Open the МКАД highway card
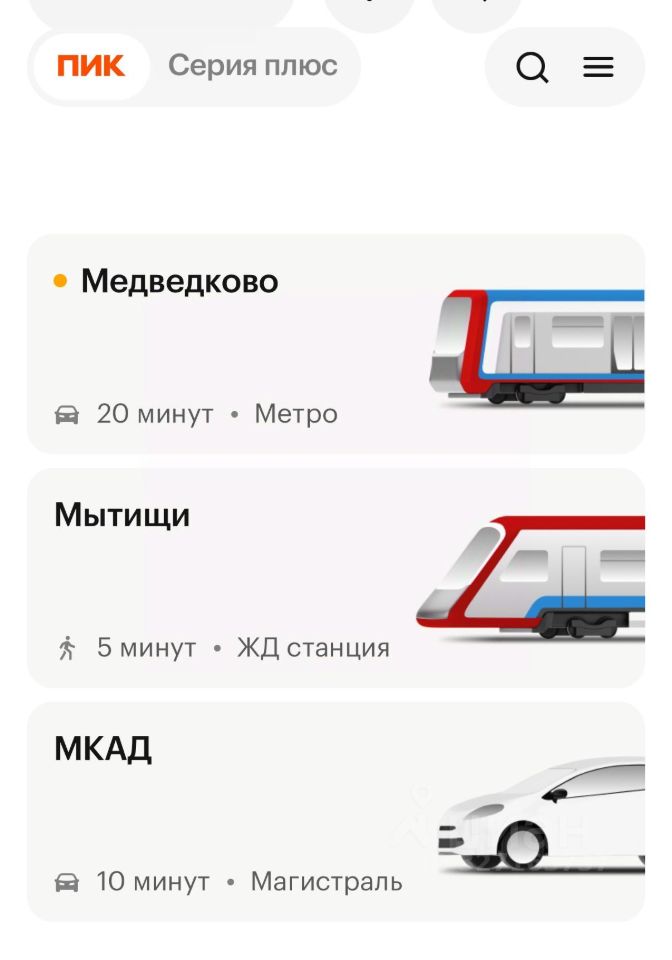672x960 pixels. point(335,812)
